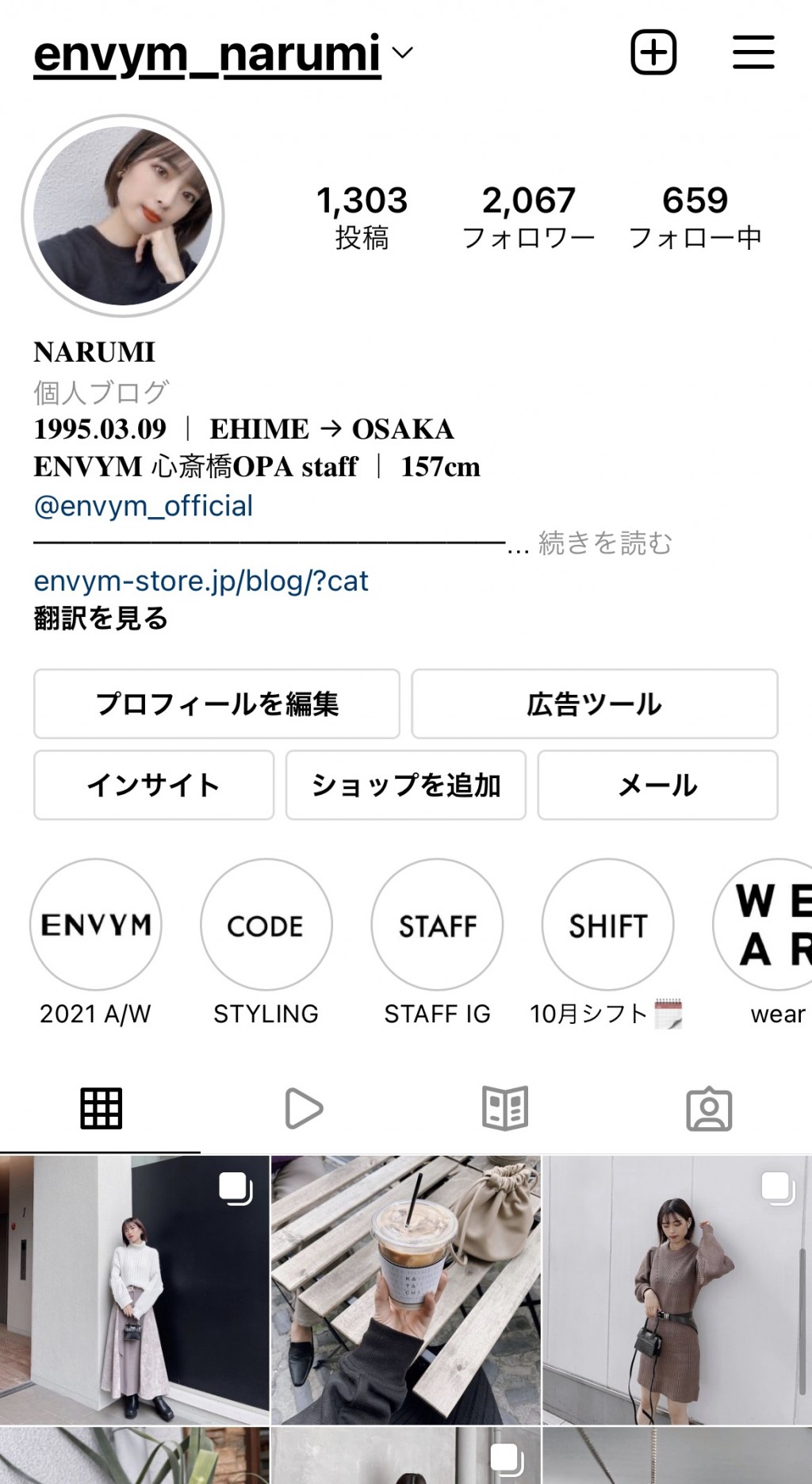Open the STYLING story highlight
The image size is (812, 1484).
pos(266,925)
